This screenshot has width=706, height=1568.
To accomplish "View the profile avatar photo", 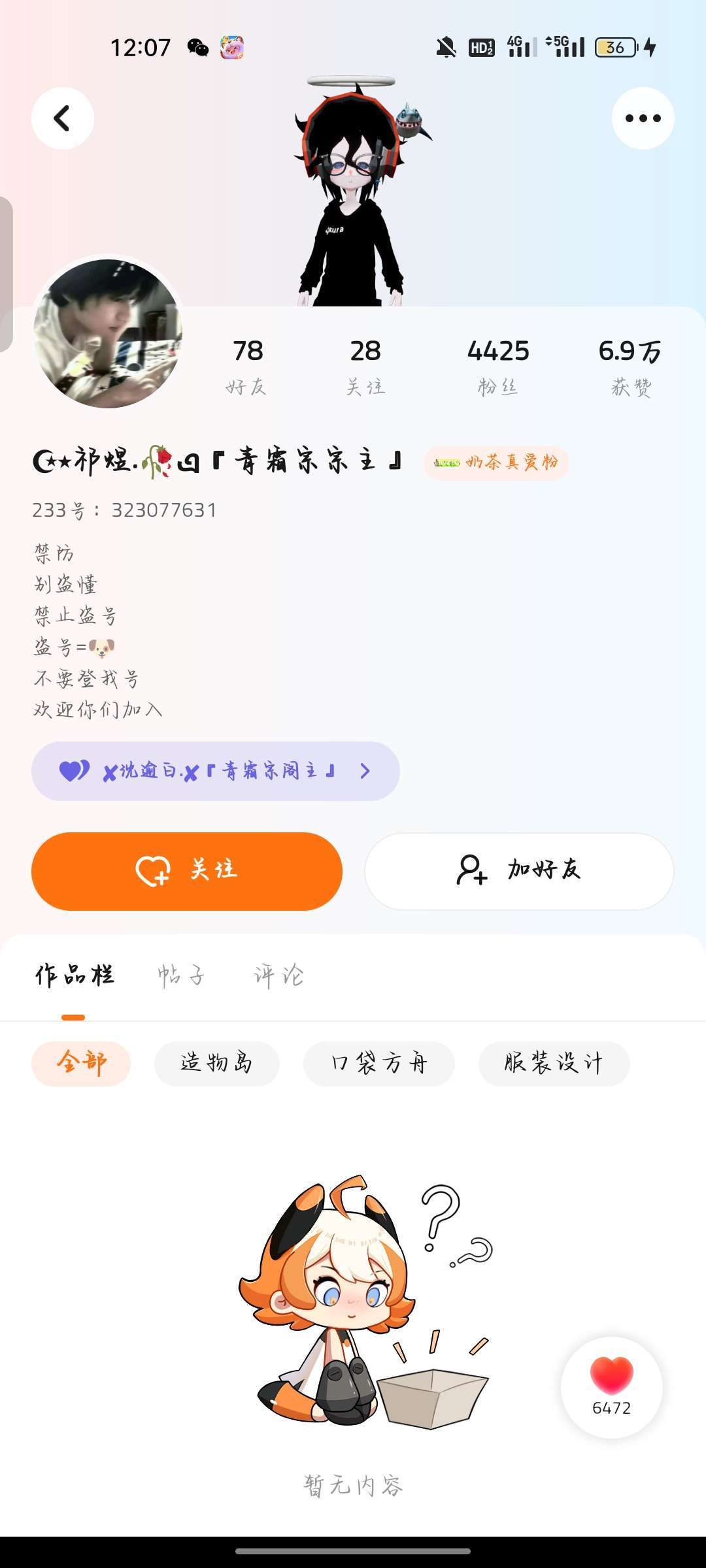I will tap(108, 333).
